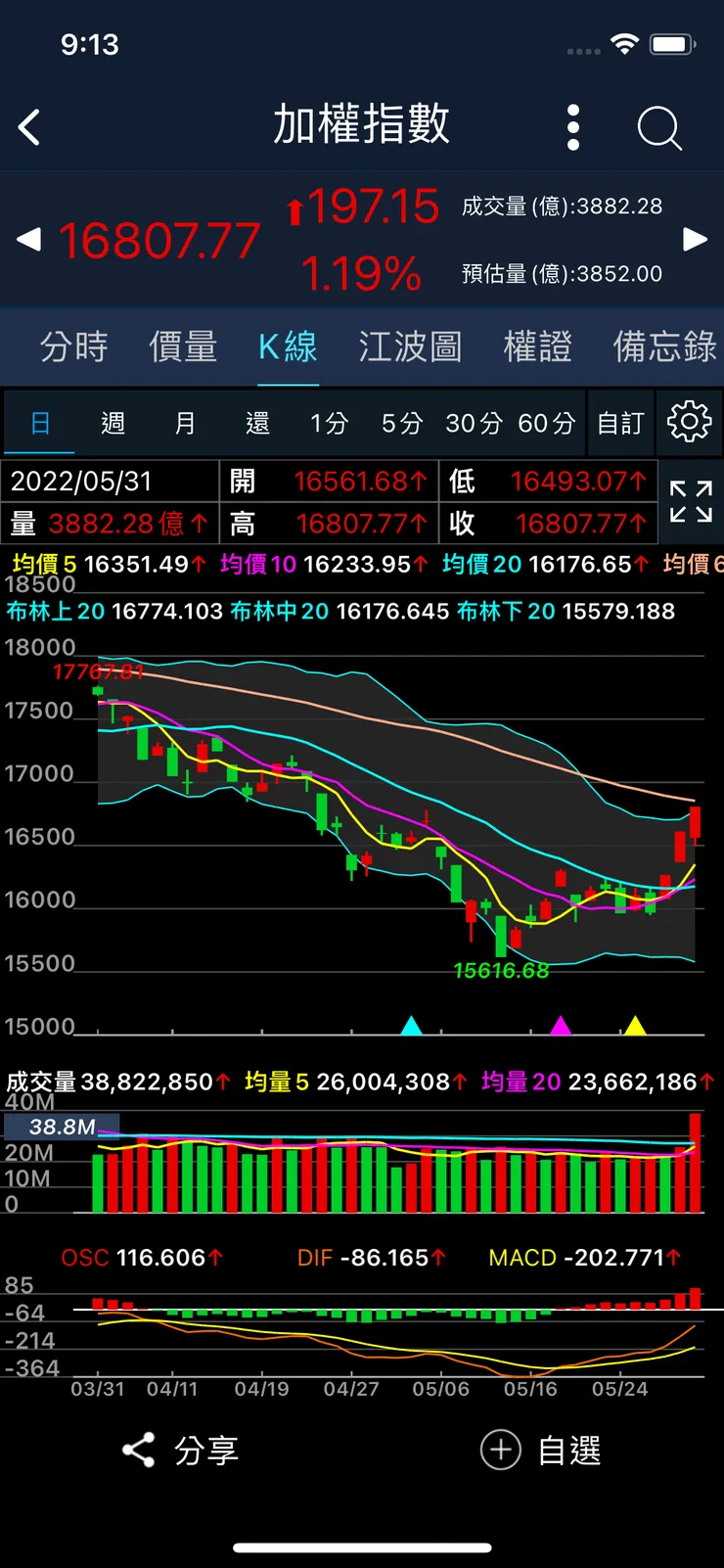The height and width of the screenshot is (1568, 724).
Task: Open the 江波圖 tab
Action: pos(409,346)
